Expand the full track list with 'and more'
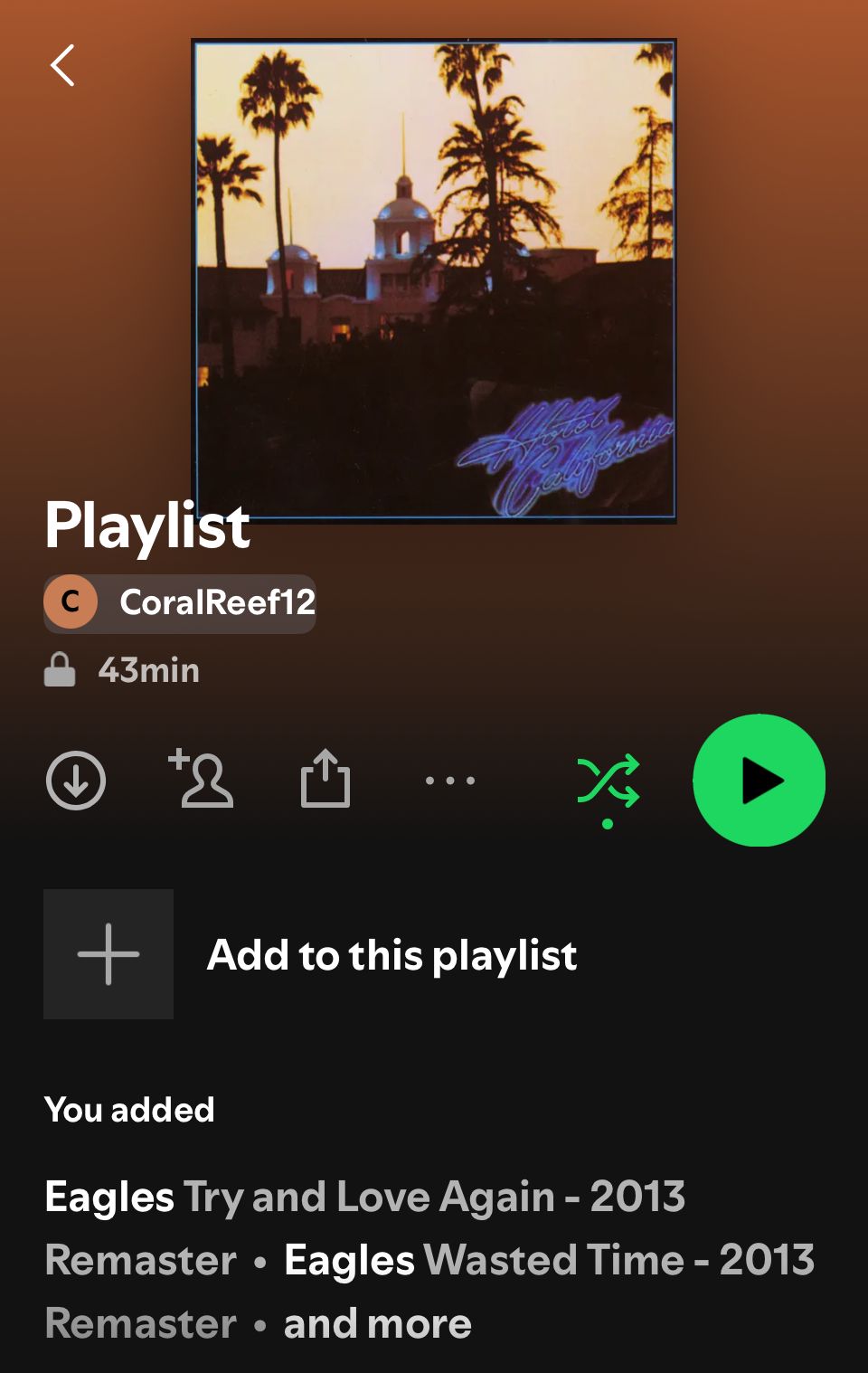 pos(376,1322)
